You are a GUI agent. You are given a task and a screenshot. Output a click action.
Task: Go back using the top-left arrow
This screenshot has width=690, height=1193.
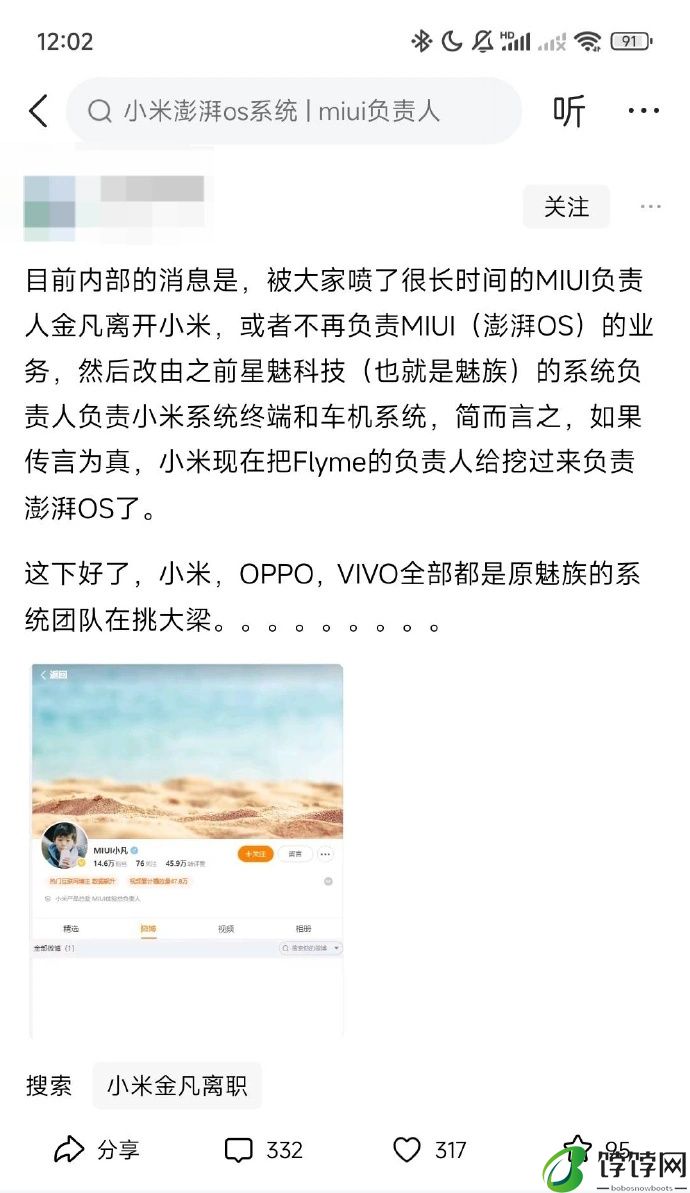[38, 111]
